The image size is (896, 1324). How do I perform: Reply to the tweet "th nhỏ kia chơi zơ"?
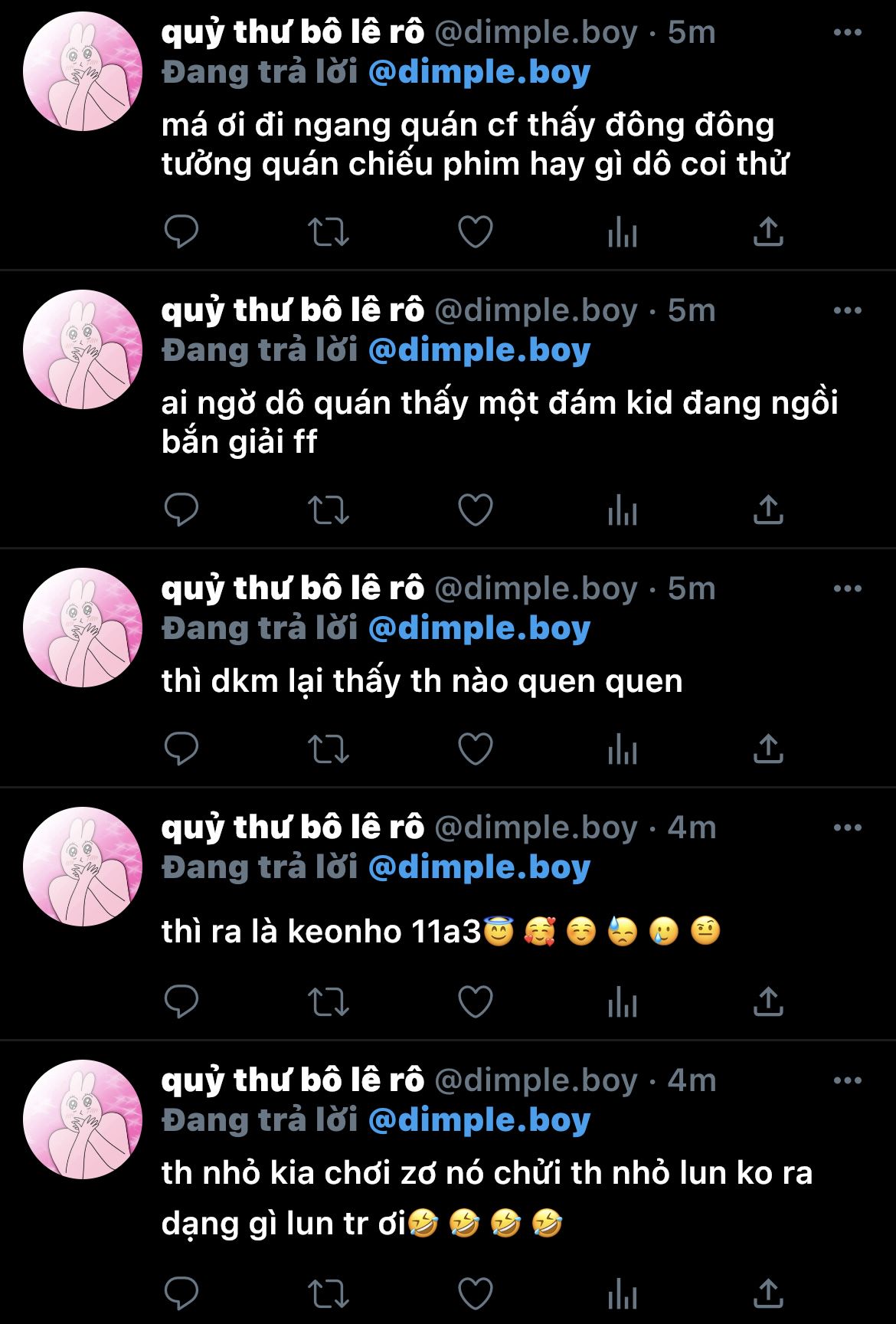[181, 1294]
